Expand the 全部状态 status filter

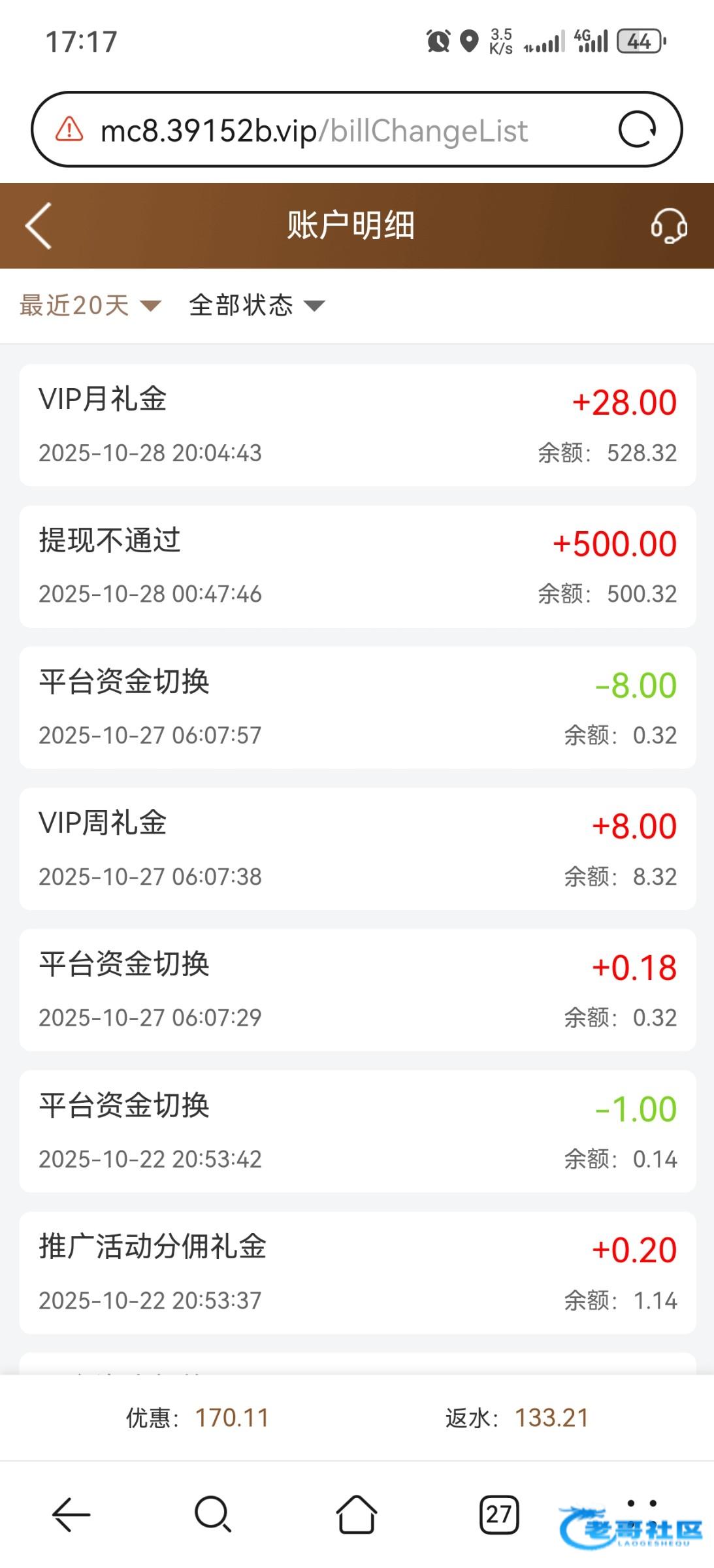coord(256,305)
